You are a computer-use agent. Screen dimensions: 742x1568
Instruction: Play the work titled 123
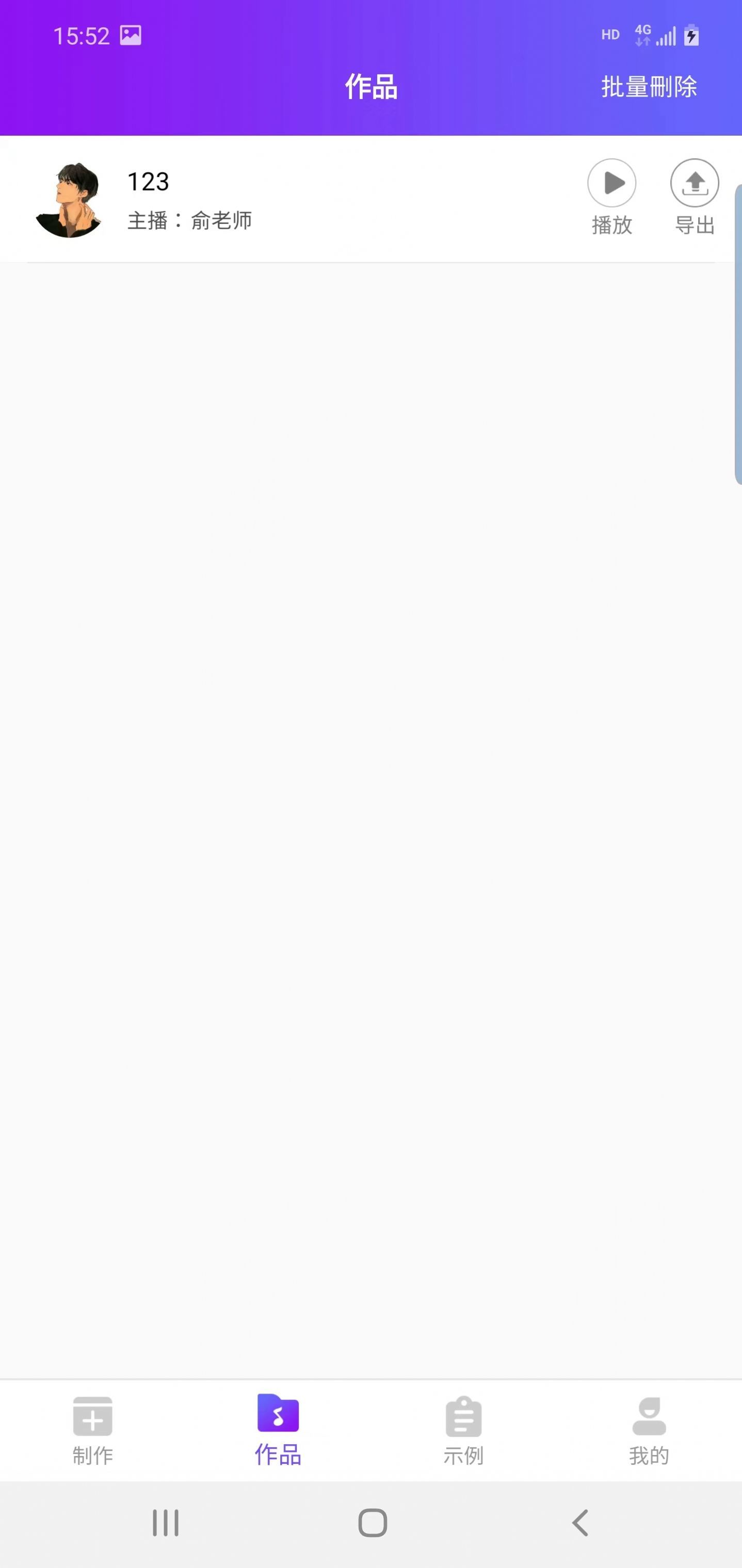611,183
